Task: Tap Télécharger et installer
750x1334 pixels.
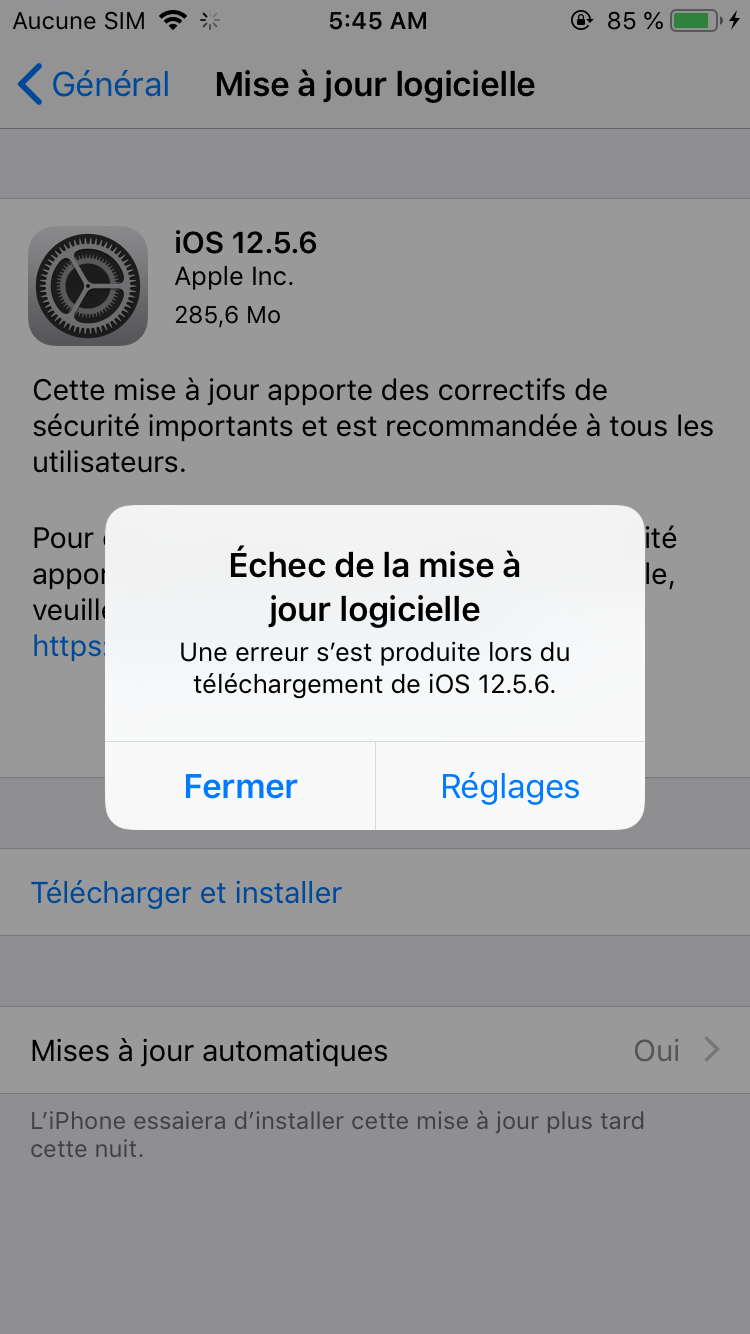Action: pos(187,892)
